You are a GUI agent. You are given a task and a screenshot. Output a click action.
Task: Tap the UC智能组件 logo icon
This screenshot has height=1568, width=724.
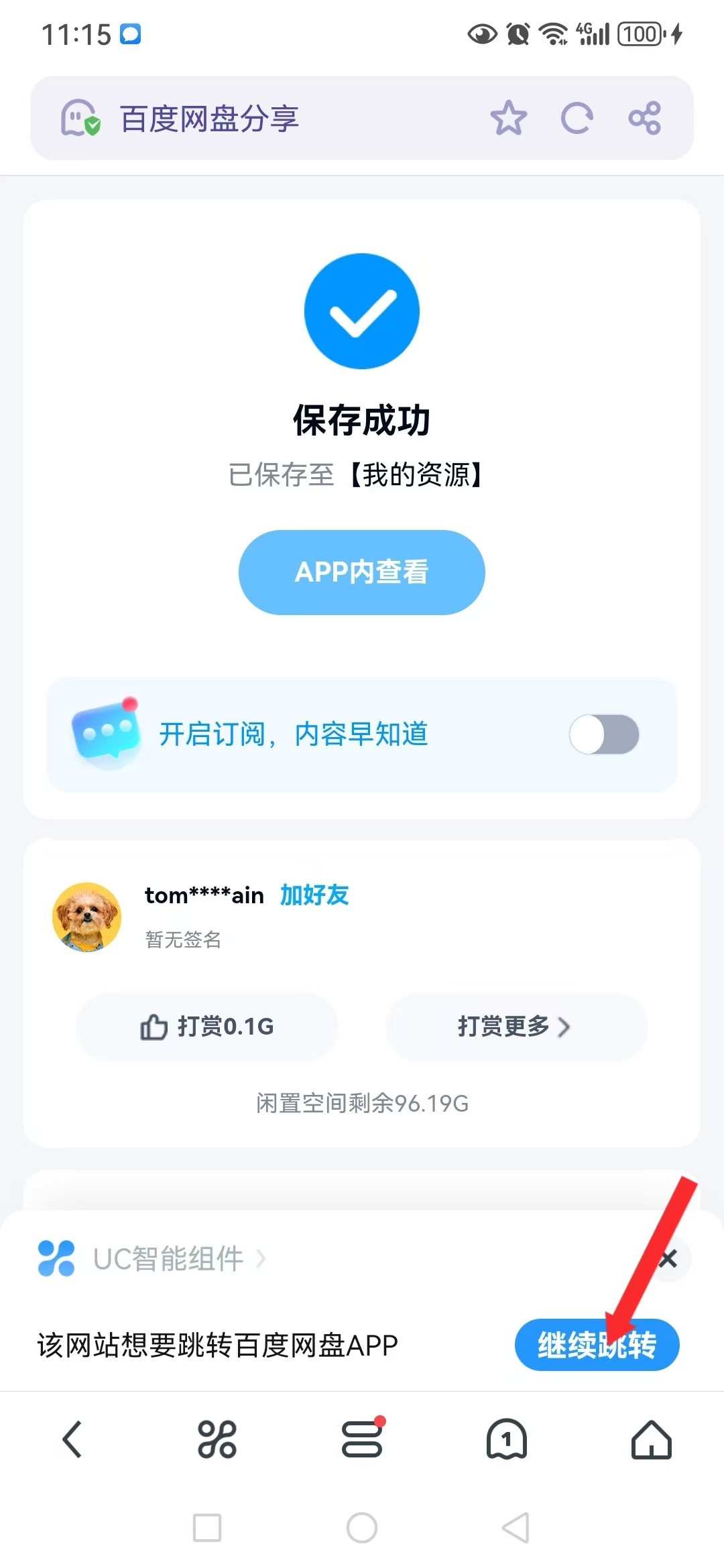point(57,1258)
